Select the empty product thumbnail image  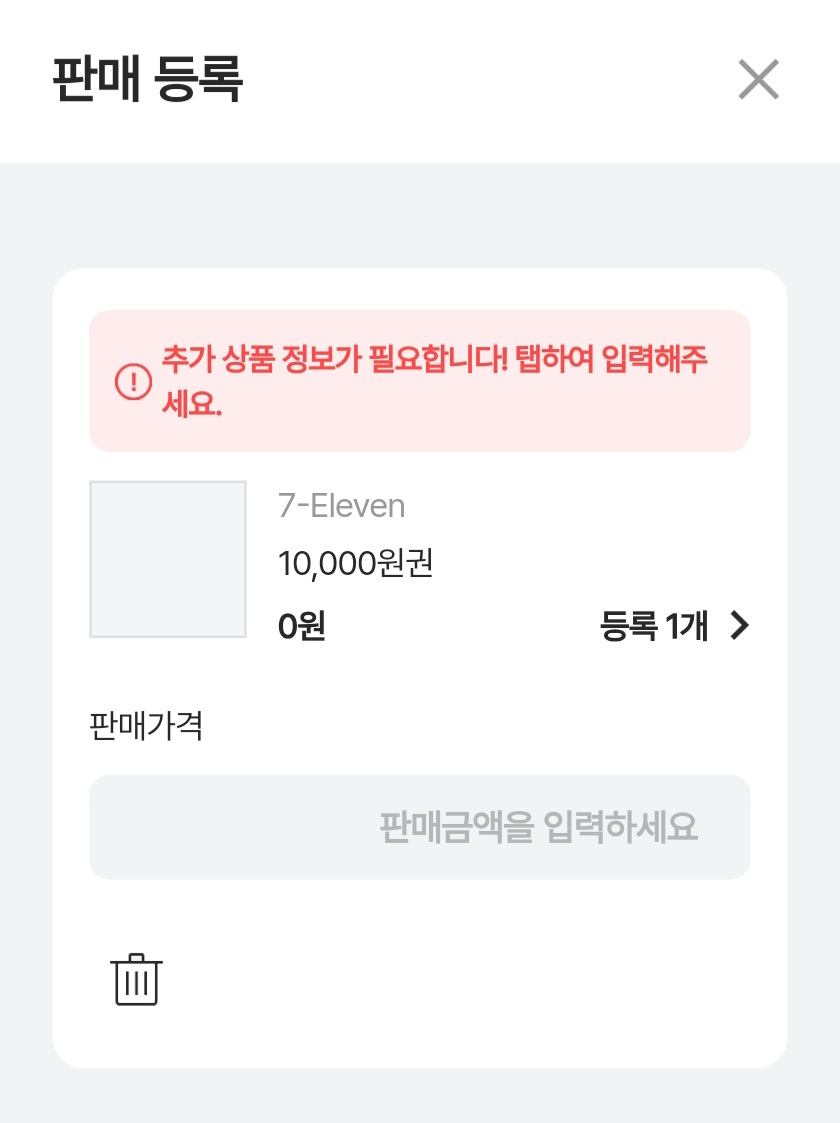(x=168, y=558)
